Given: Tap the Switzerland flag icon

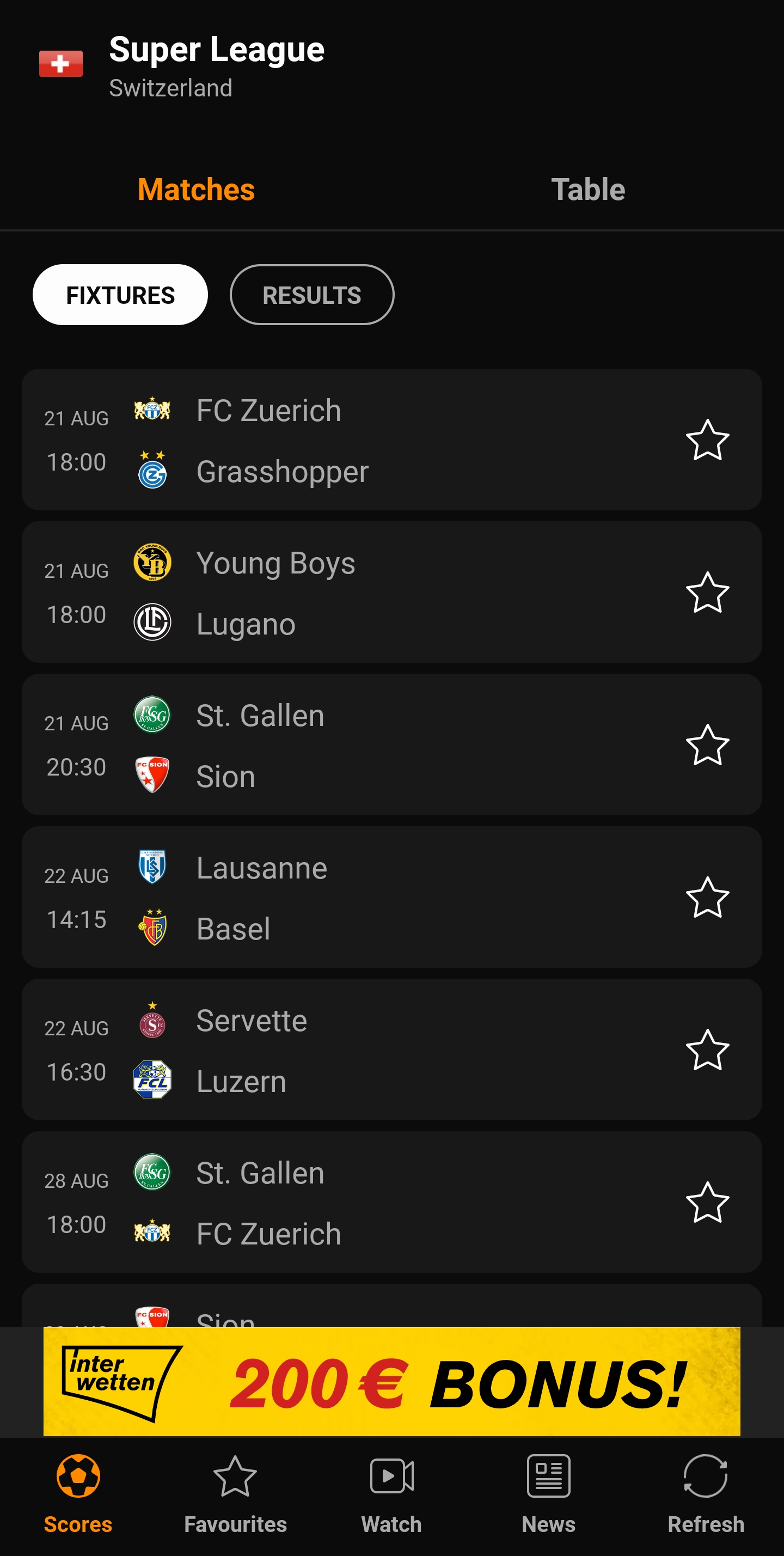Looking at the screenshot, I should click(x=60, y=62).
